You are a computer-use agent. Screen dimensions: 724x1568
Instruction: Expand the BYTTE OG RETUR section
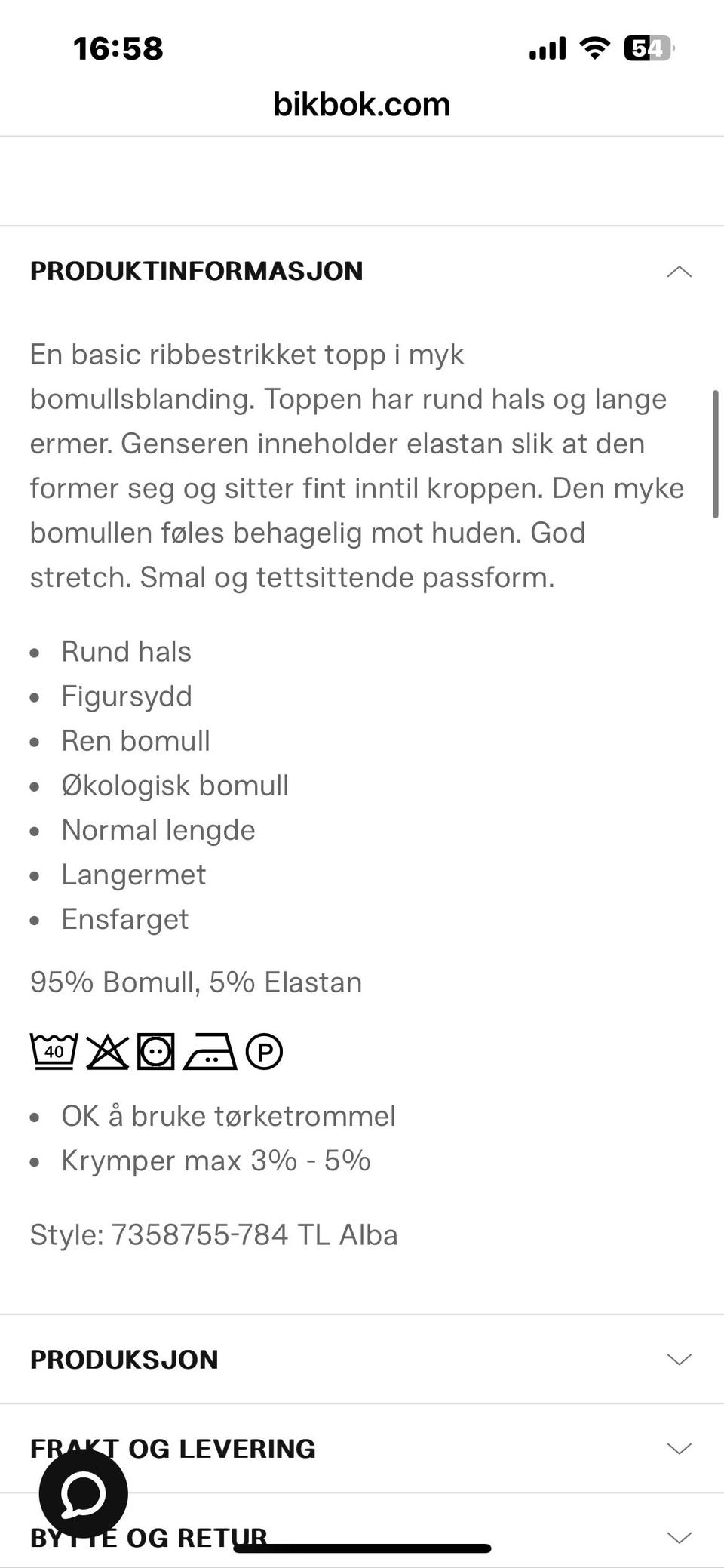(680, 1537)
